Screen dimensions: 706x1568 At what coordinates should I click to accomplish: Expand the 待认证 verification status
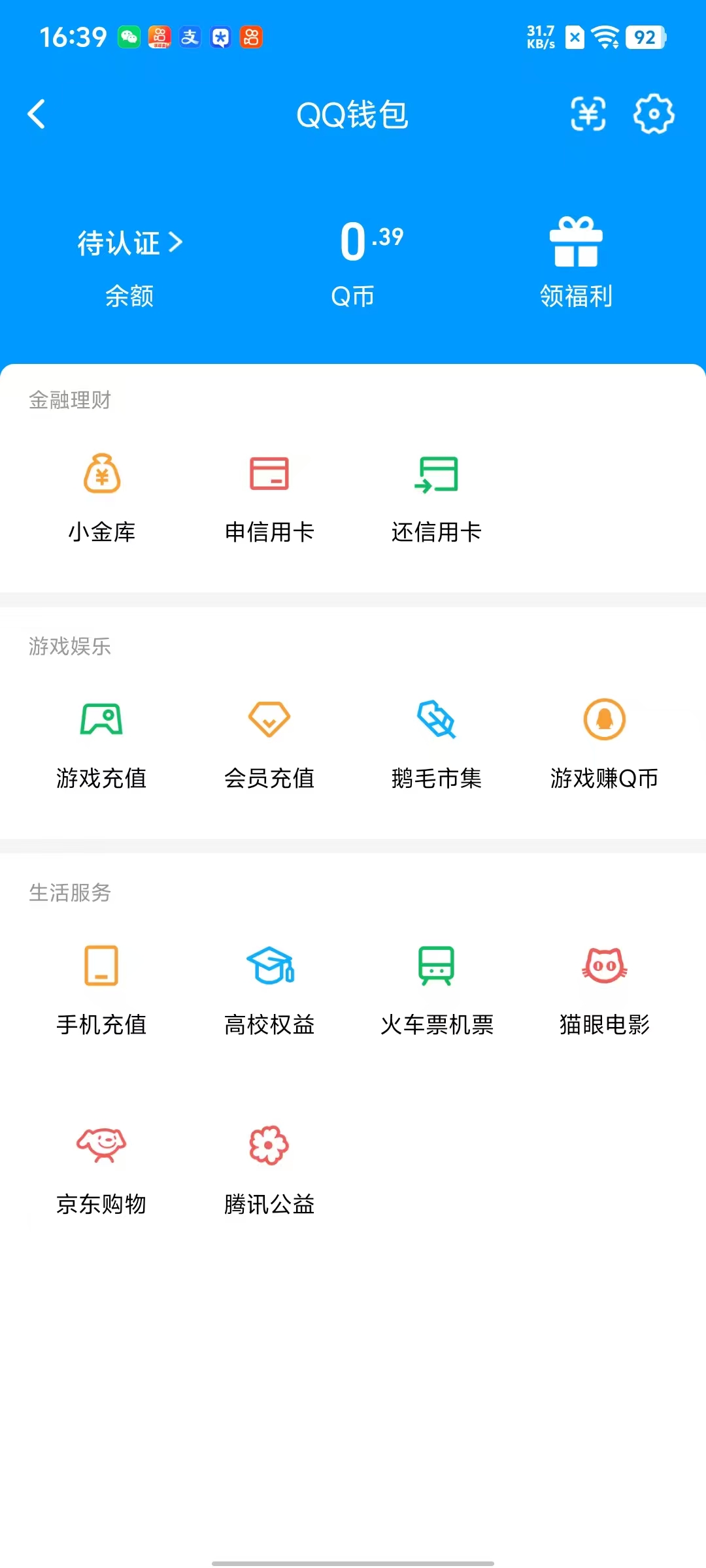point(128,243)
